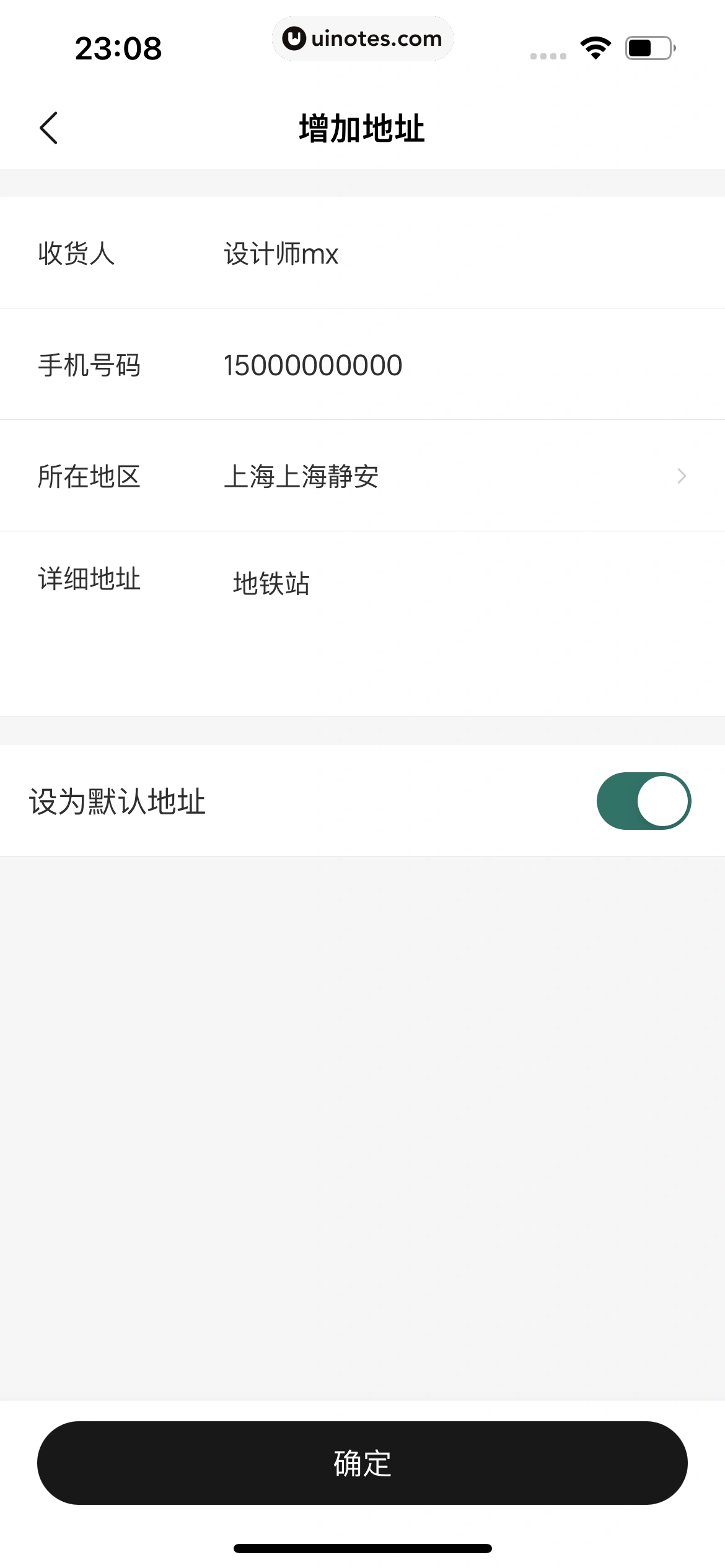Click the back arrow to exit
725x1568 pixels.
50,128
